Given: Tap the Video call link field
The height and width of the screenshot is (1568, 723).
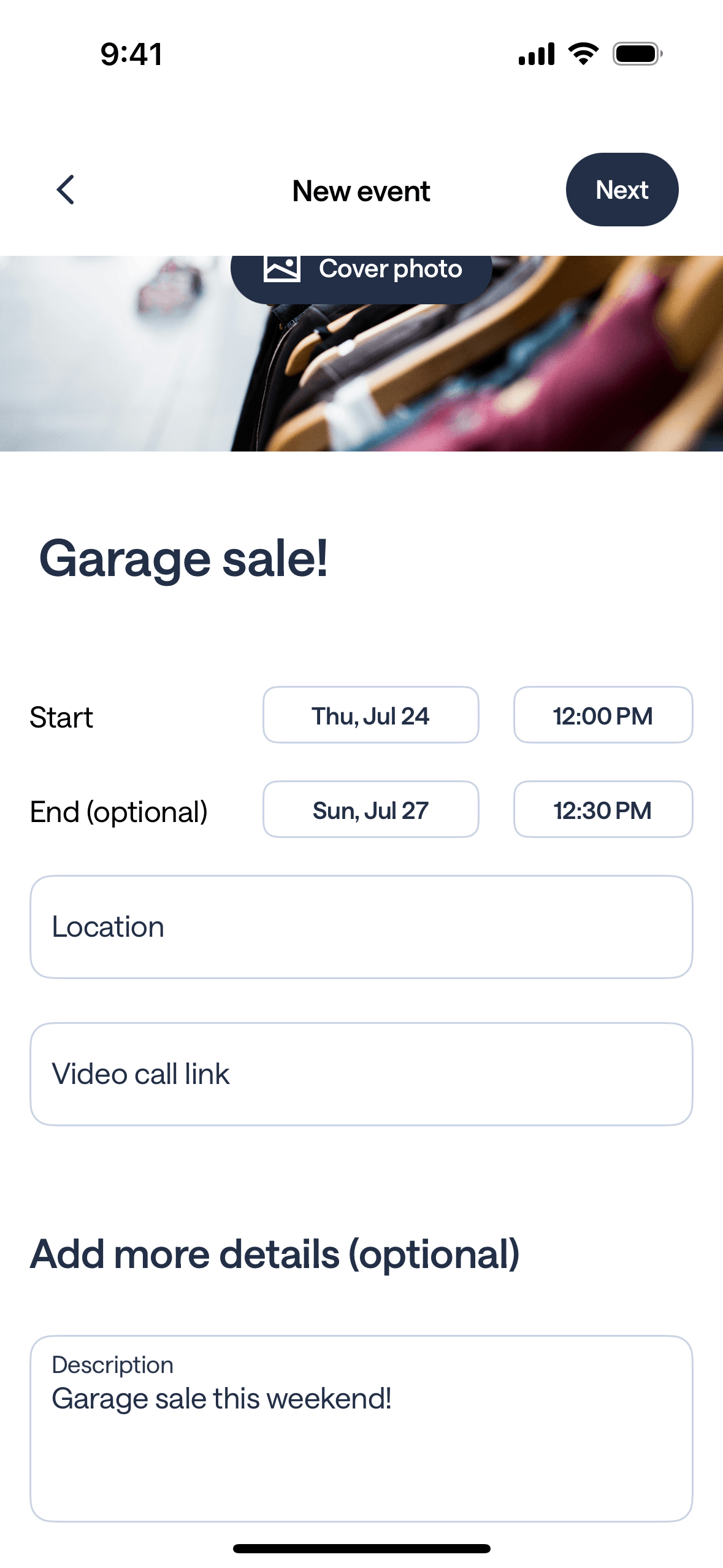Looking at the screenshot, I should point(361,1074).
